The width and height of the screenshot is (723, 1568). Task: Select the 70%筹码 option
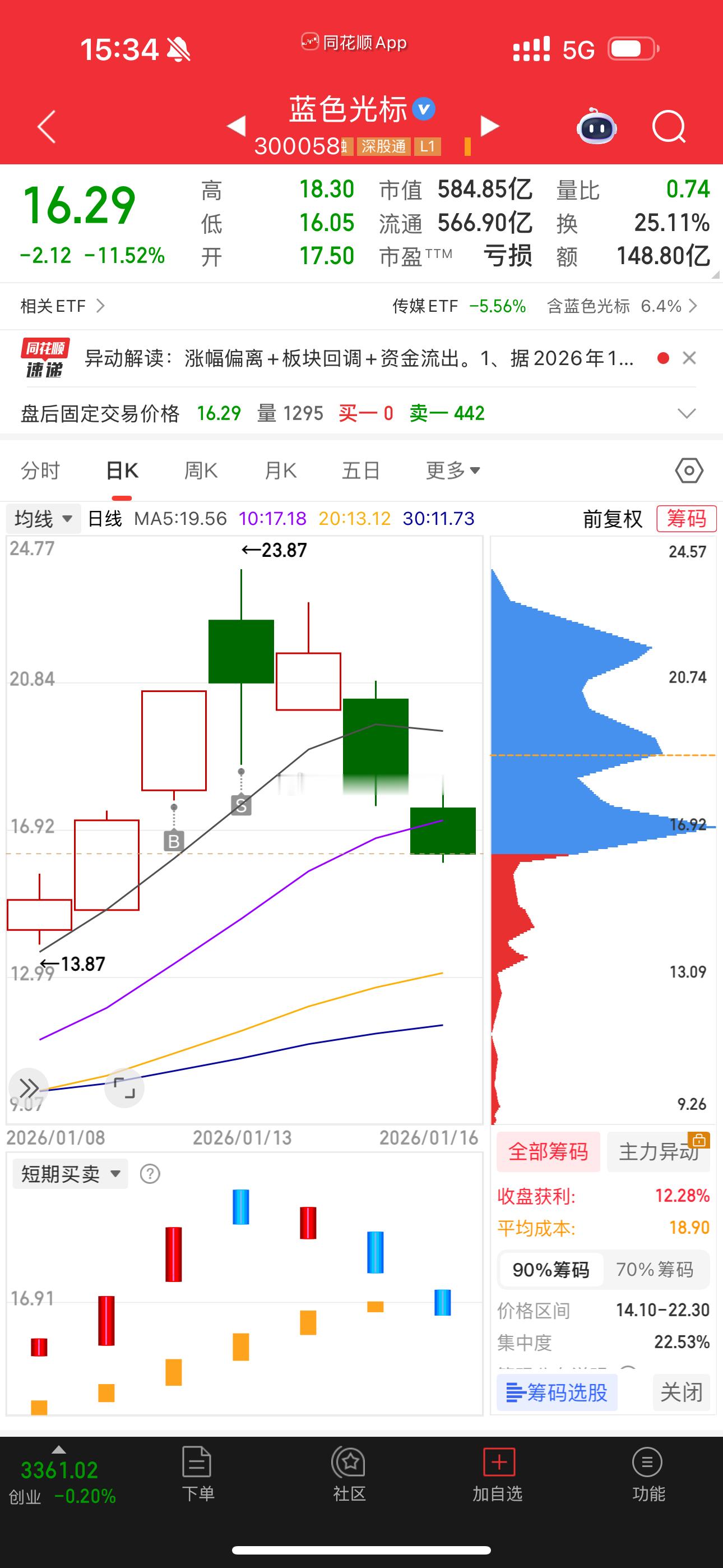click(x=655, y=1269)
